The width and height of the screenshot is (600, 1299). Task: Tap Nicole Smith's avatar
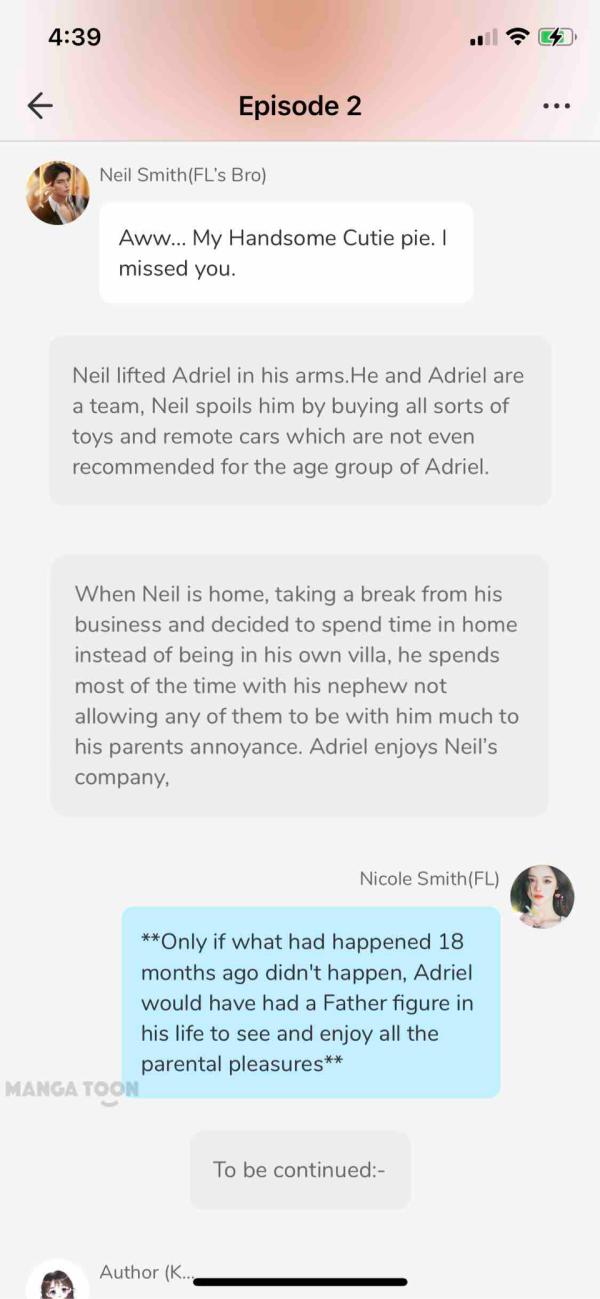click(x=542, y=896)
